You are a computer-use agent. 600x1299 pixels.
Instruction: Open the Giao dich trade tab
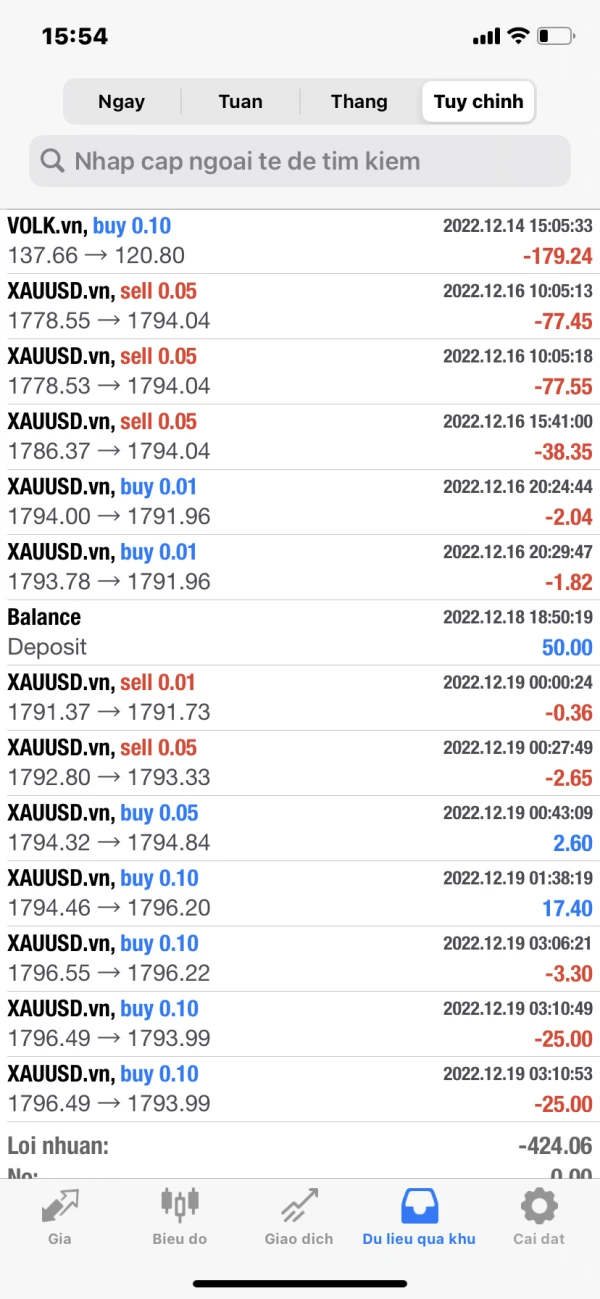[299, 1215]
